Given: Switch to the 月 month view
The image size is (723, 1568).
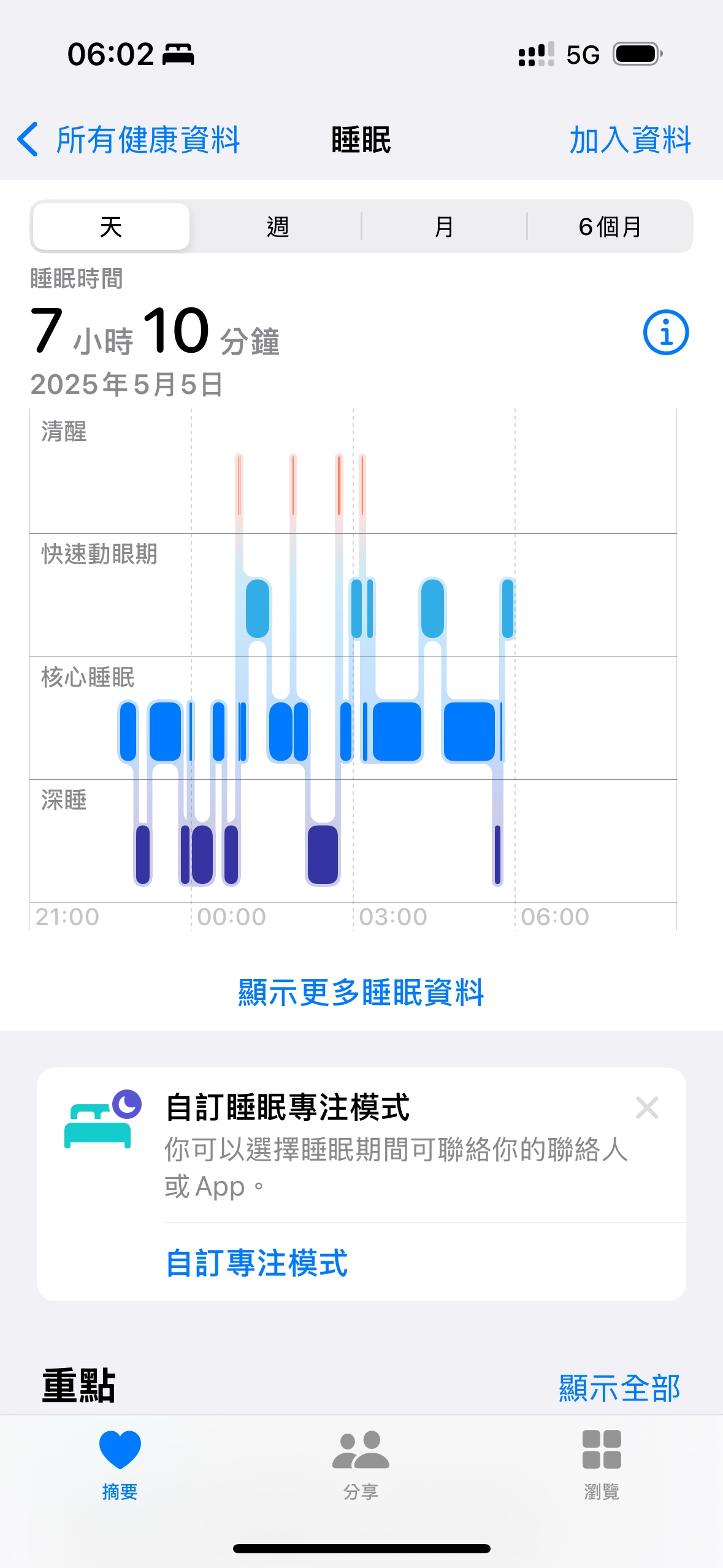Looking at the screenshot, I should [x=443, y=227].
